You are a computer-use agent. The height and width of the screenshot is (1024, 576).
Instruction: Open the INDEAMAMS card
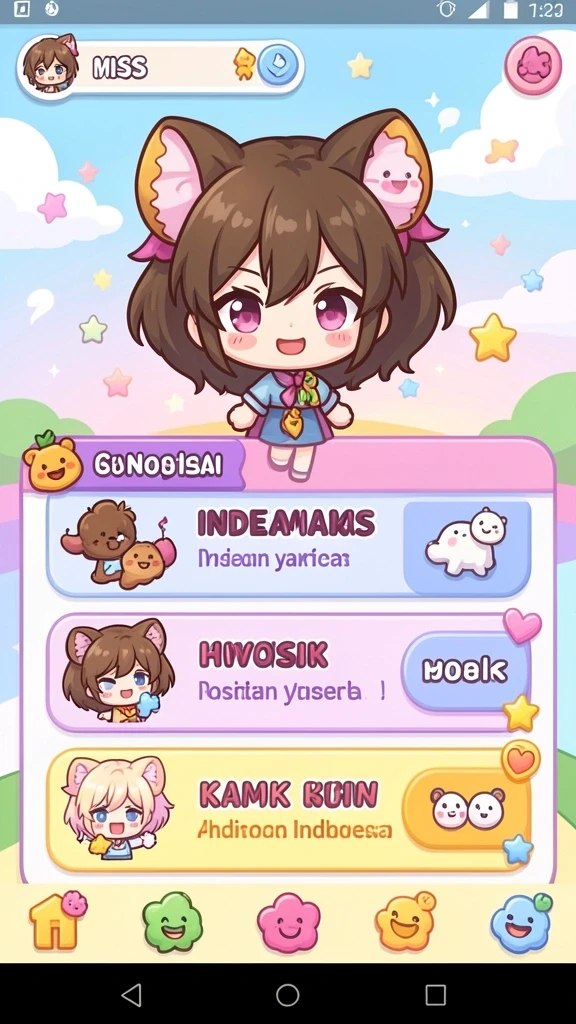(288, 546)
